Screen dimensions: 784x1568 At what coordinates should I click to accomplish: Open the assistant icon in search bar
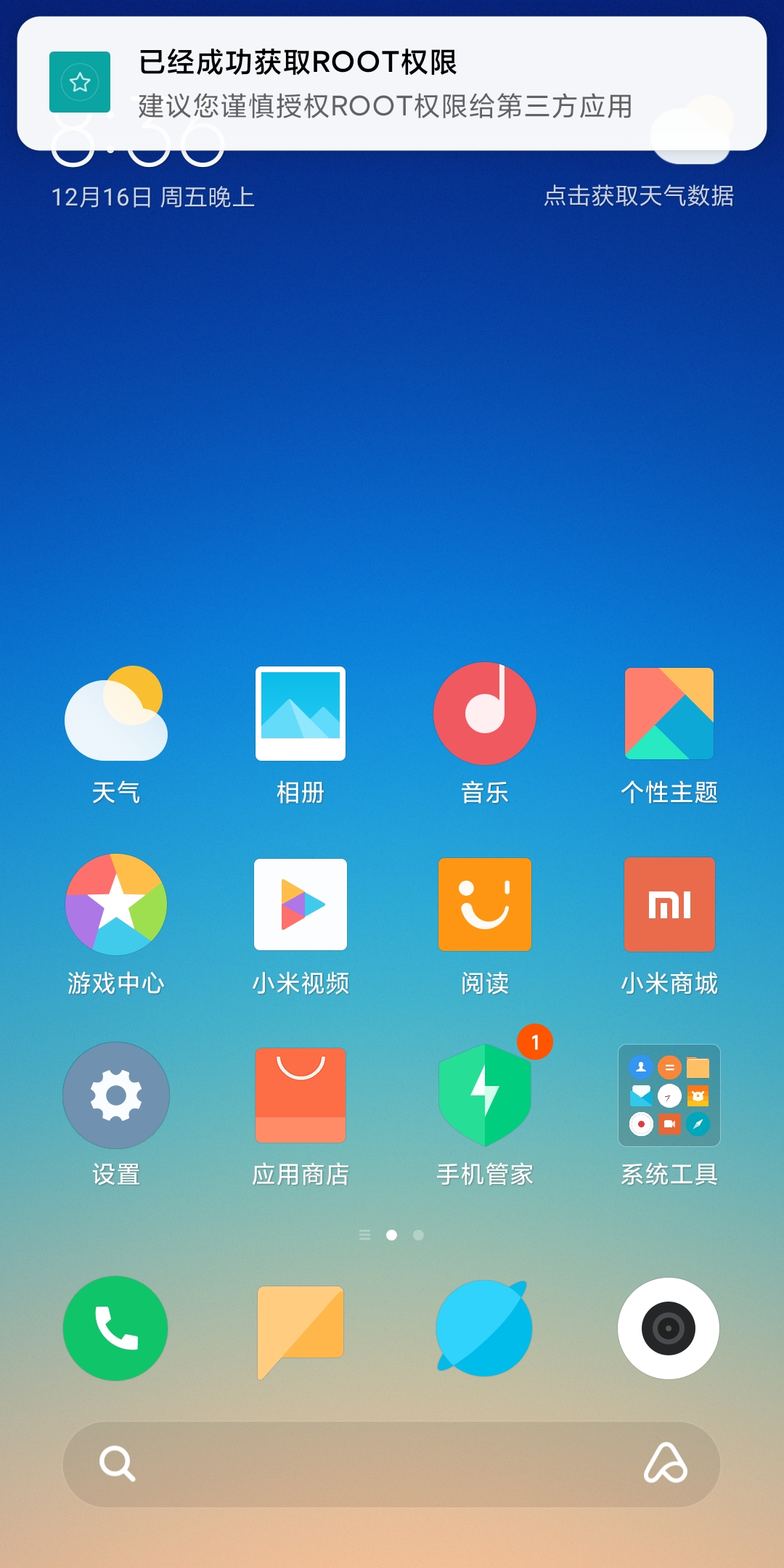[666, 1463]
